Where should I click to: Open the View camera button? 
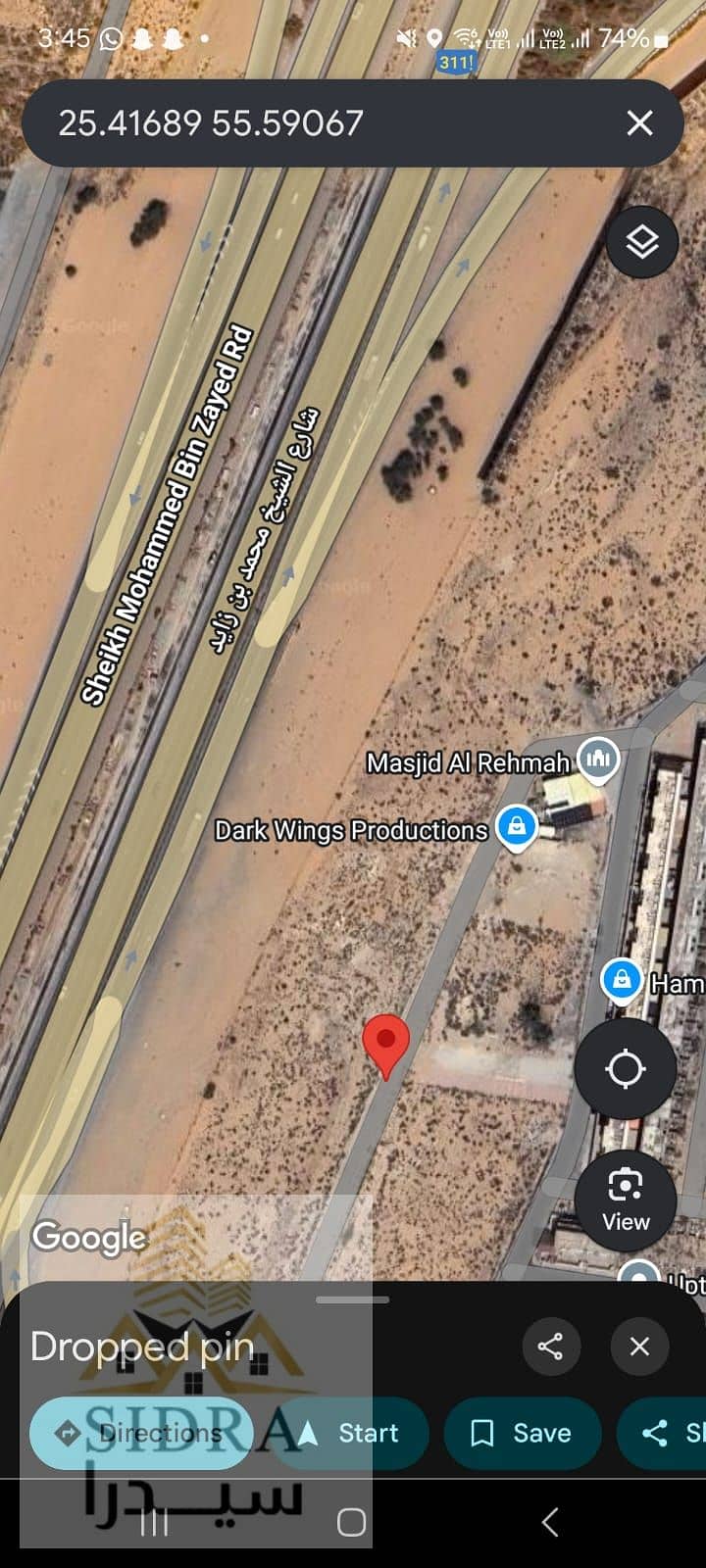coord(625,1200)
